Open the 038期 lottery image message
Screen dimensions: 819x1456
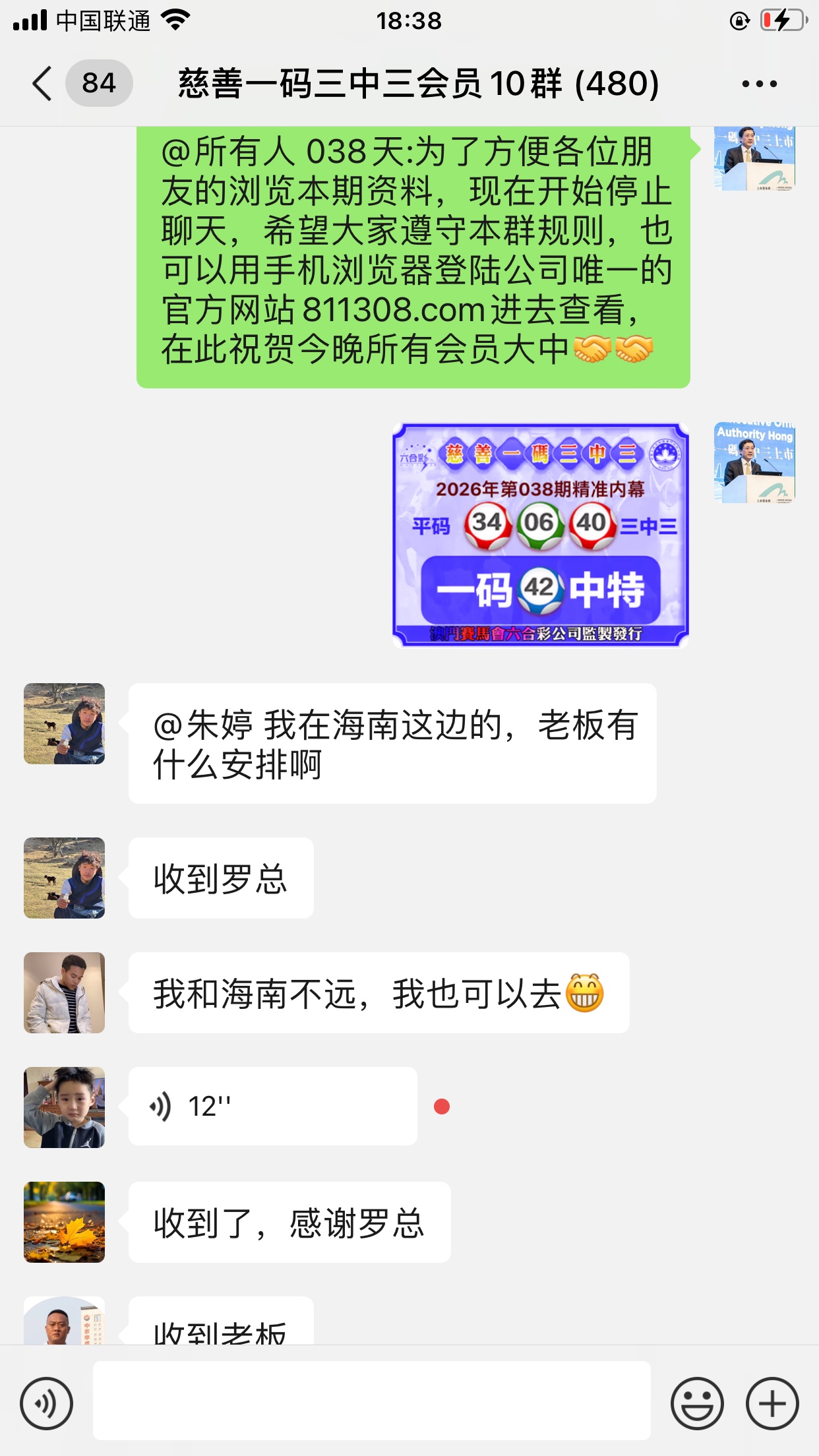coord(540,535)
